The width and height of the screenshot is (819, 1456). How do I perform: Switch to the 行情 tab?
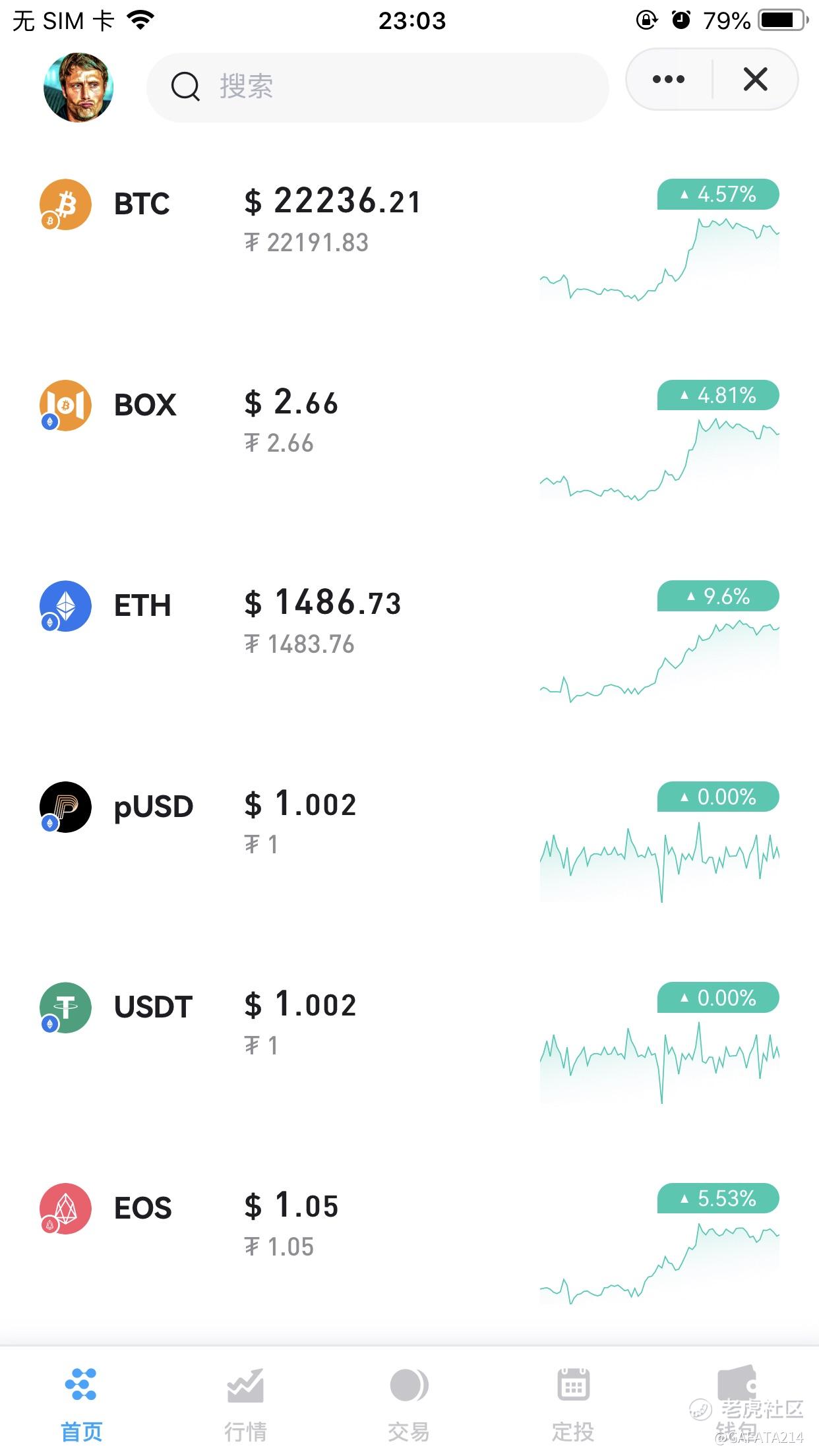[245, 1403]
